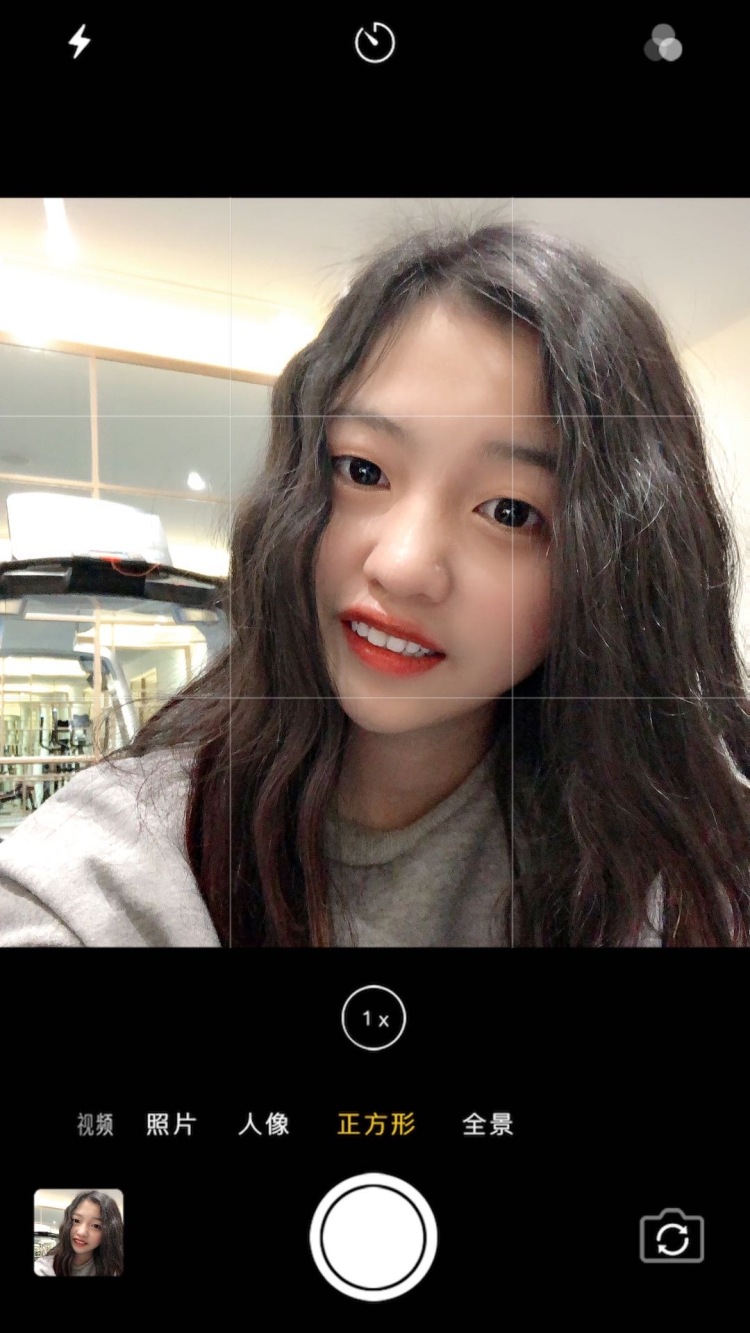This screenshot has width=750, height=1333.
Task: Flip between front and rear camera
Action: click(x=672, y=1238)
